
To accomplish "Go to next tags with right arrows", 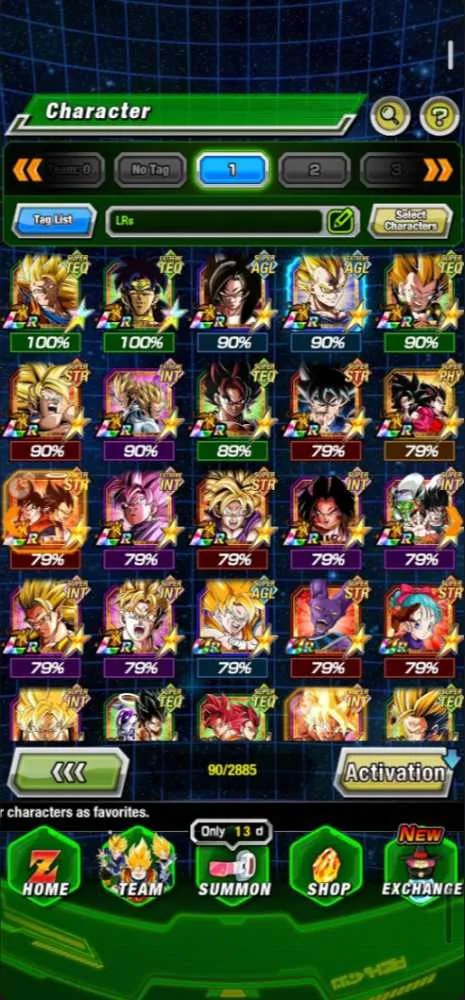I will pos(438,170).
